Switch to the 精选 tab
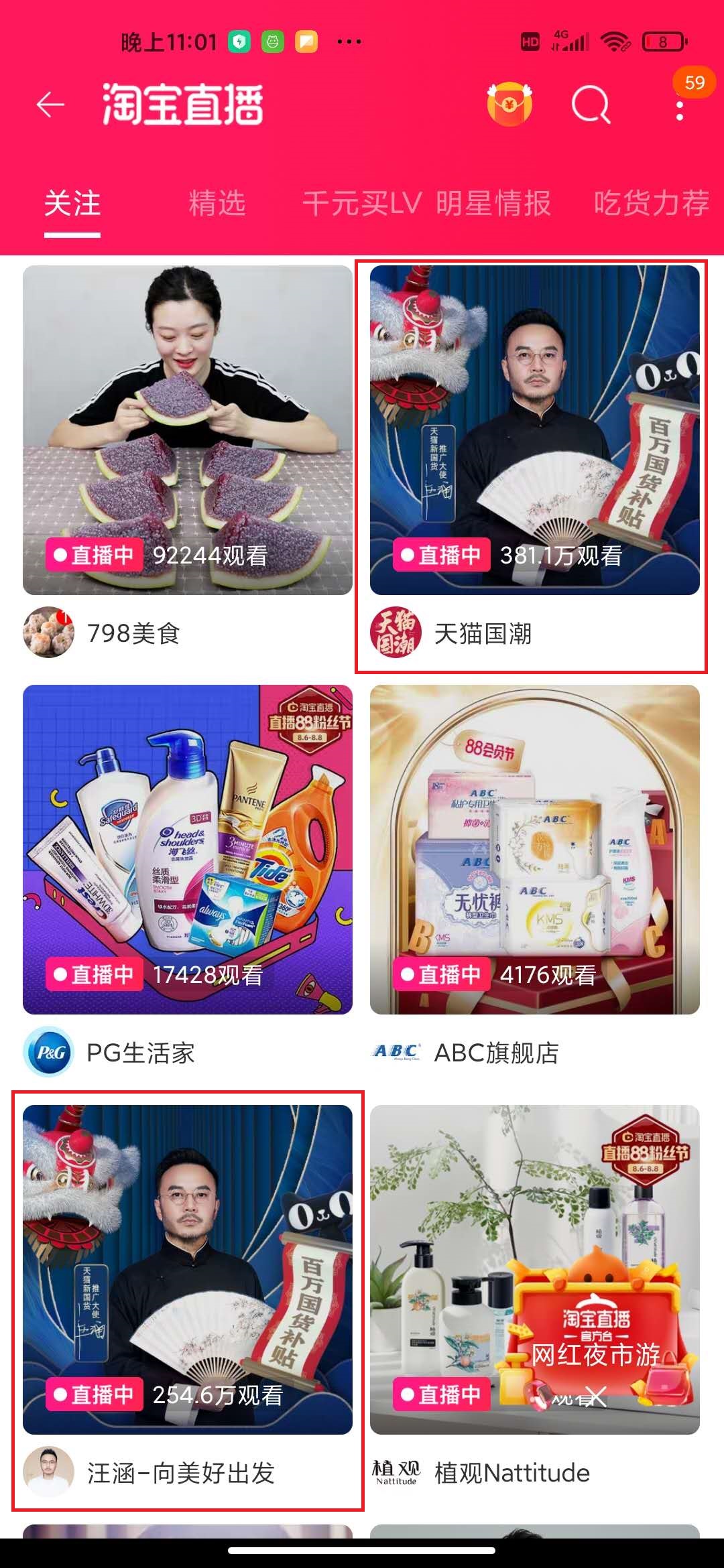 (217, 203)
